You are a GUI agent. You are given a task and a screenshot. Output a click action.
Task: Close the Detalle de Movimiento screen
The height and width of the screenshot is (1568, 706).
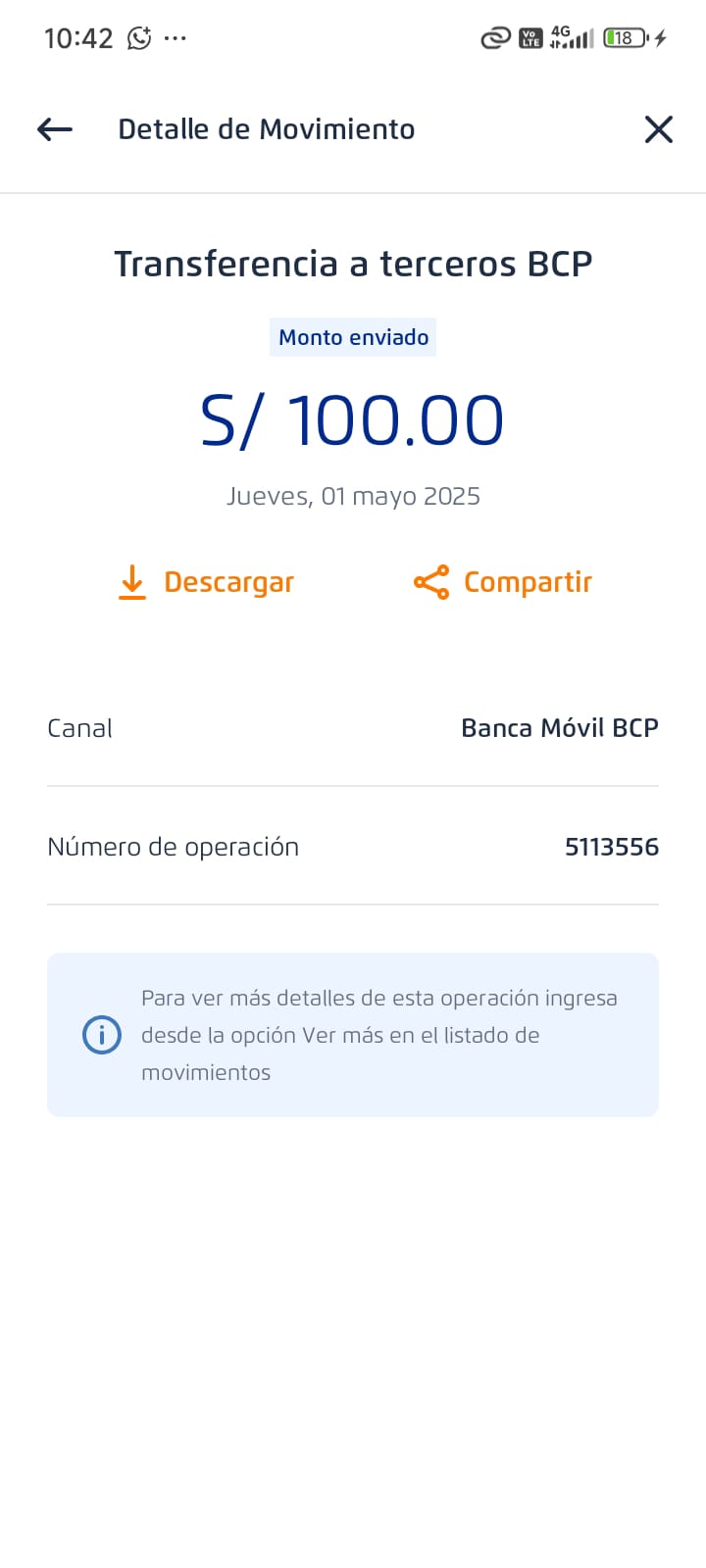(x=658, y=129)
